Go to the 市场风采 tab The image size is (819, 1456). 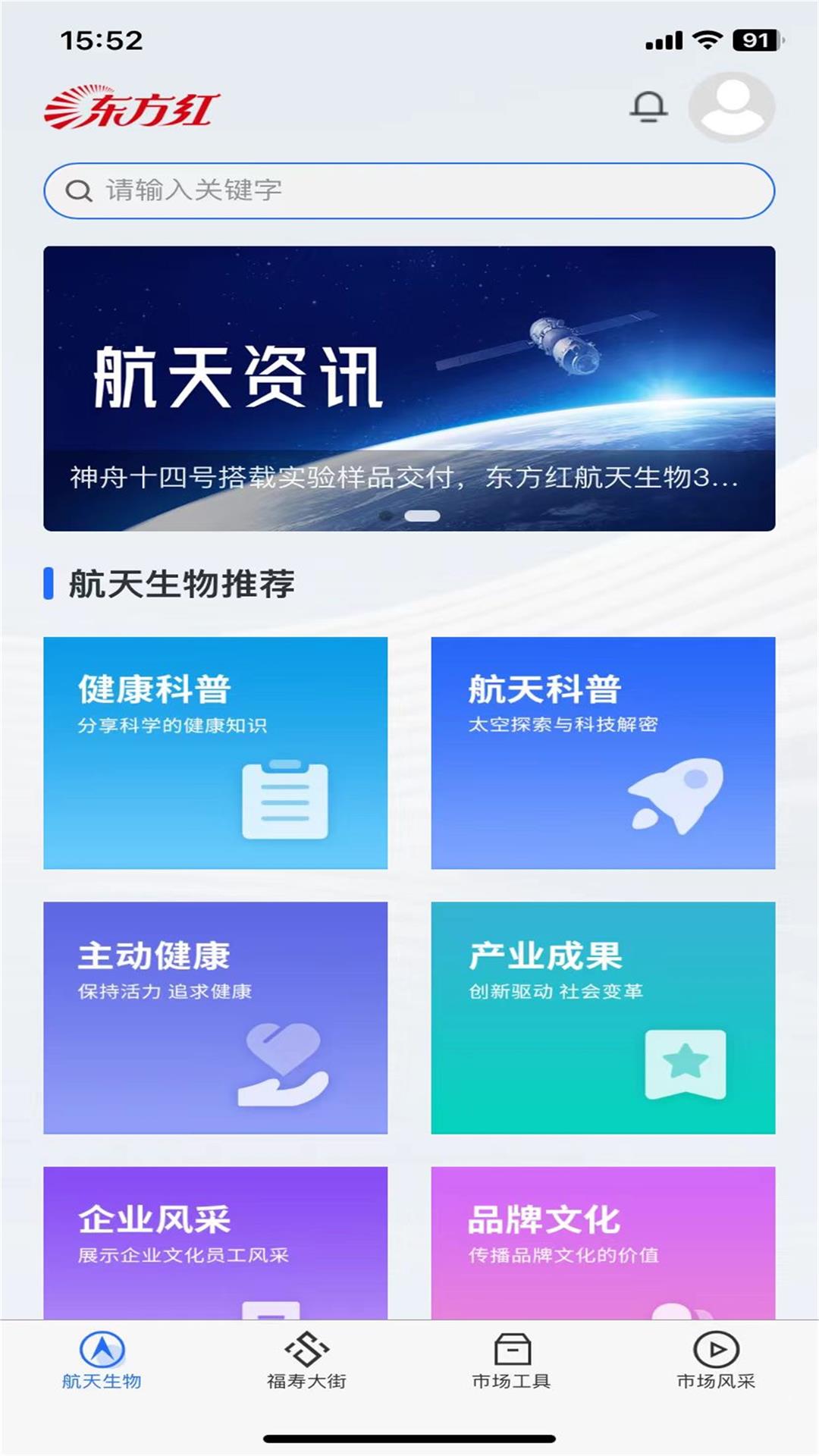[716, 1360]
